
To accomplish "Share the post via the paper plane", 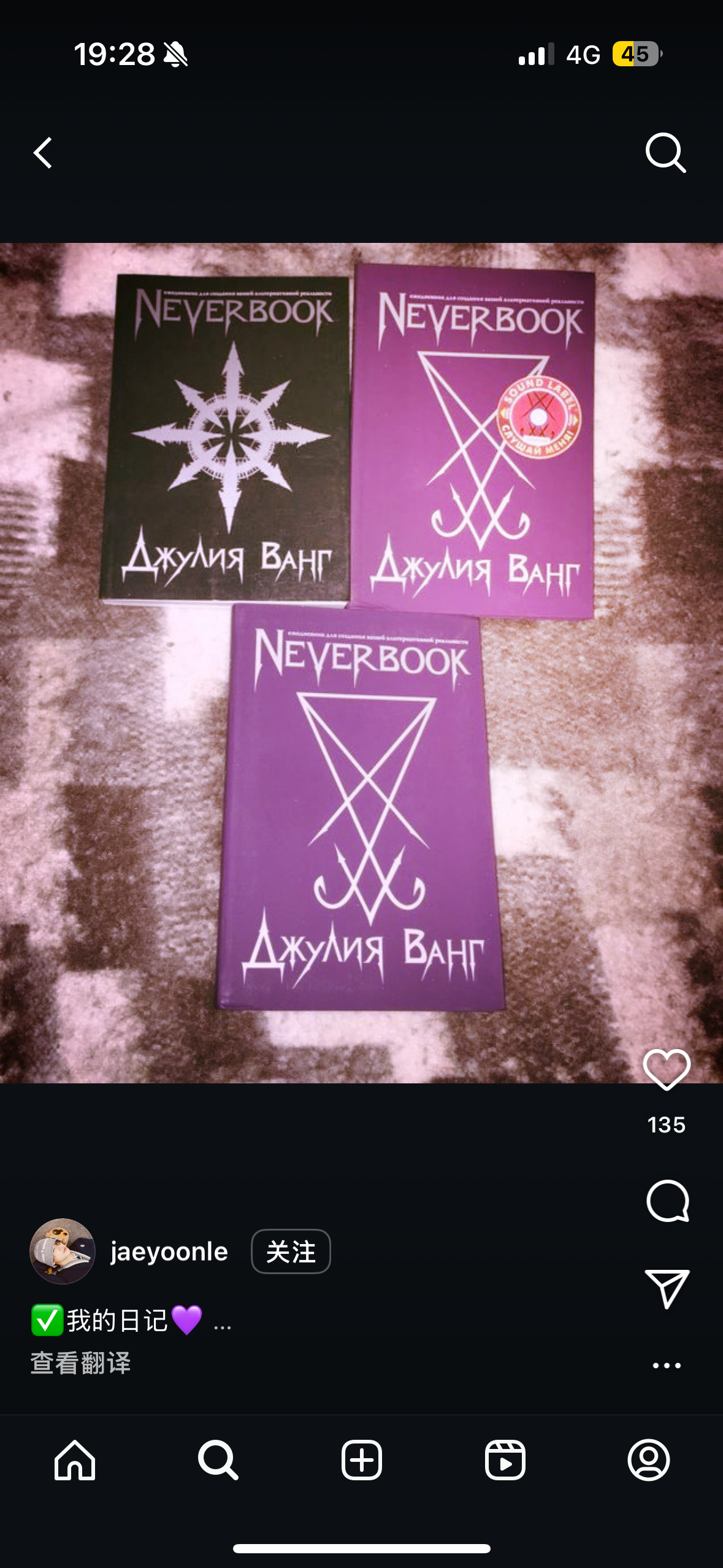I will coord(667,1287).
